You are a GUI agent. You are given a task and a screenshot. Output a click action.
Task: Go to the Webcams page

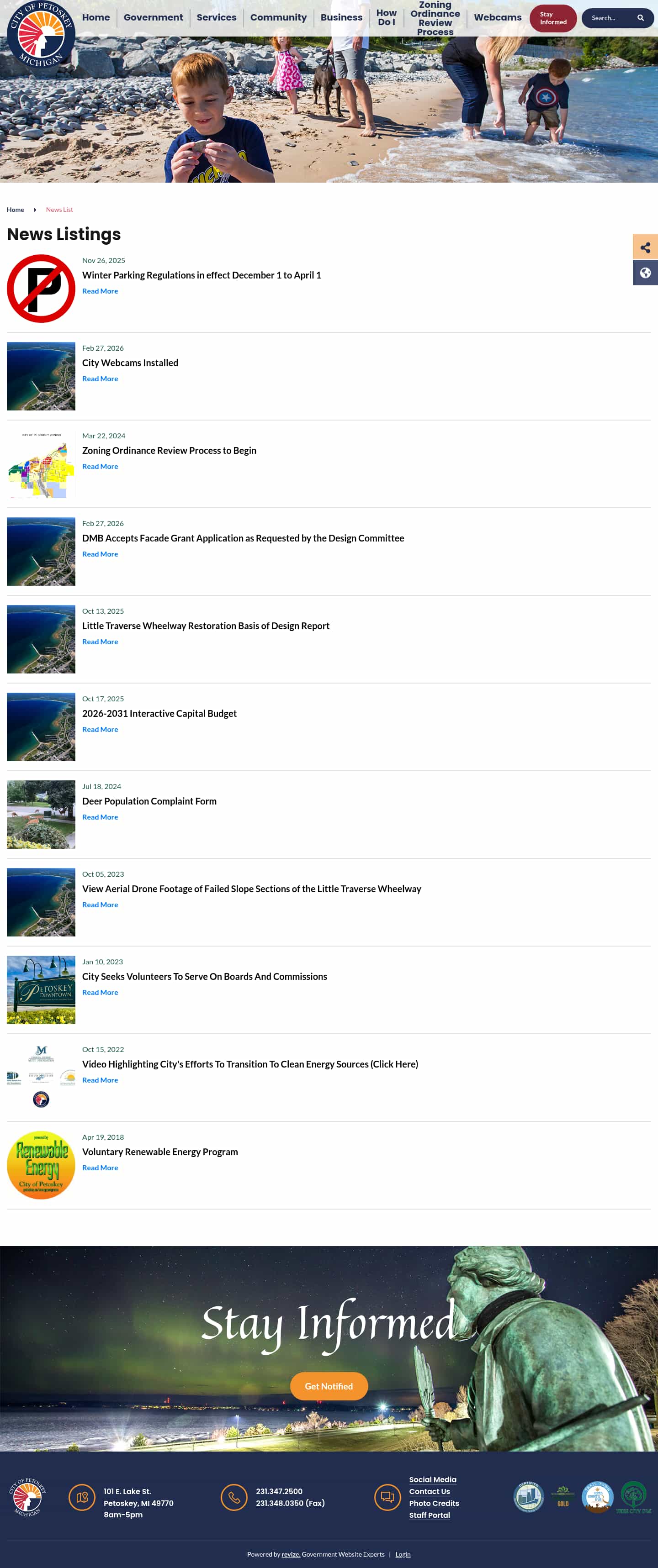pos(497,17)
